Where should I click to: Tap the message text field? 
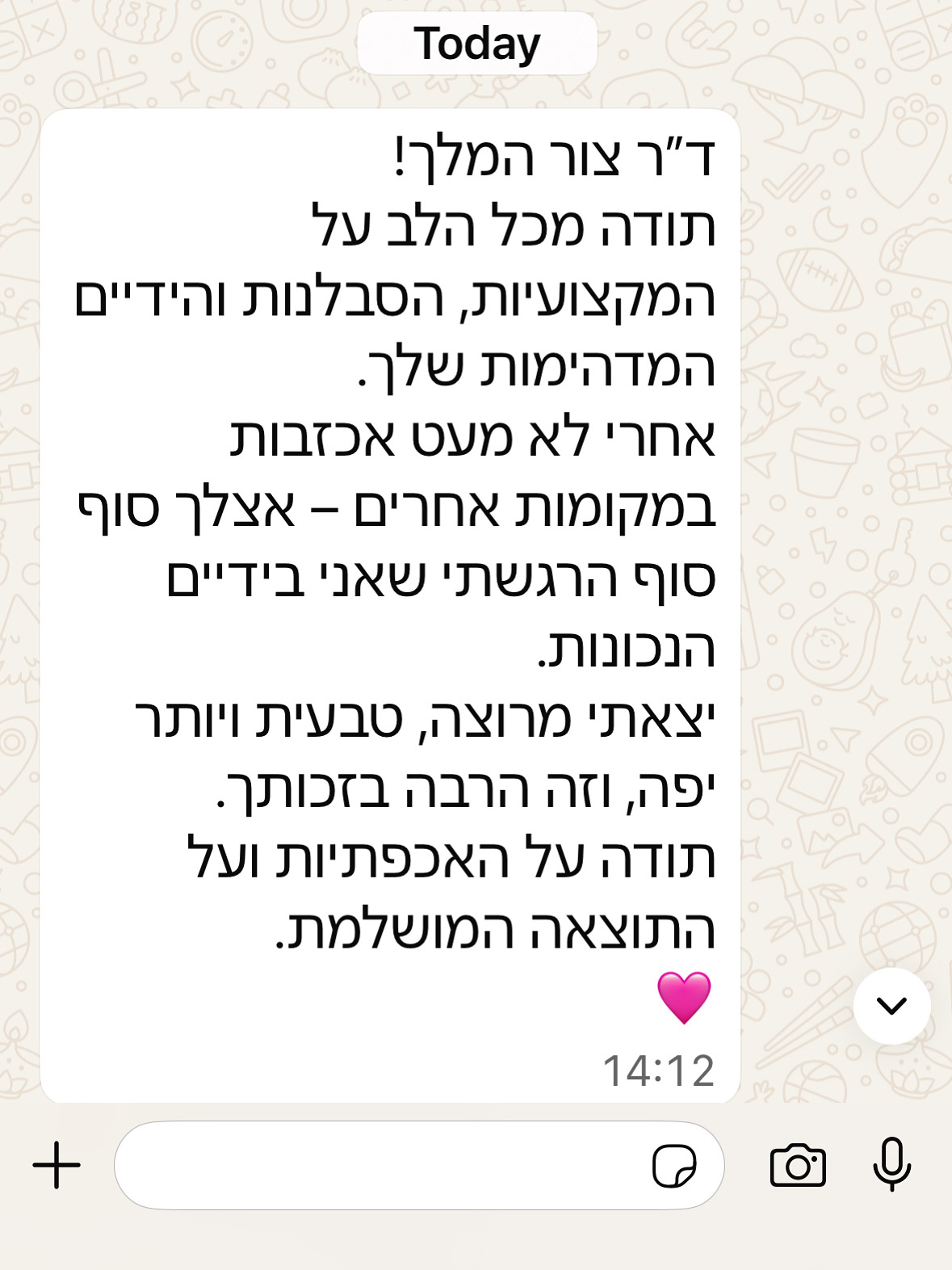380,1165
